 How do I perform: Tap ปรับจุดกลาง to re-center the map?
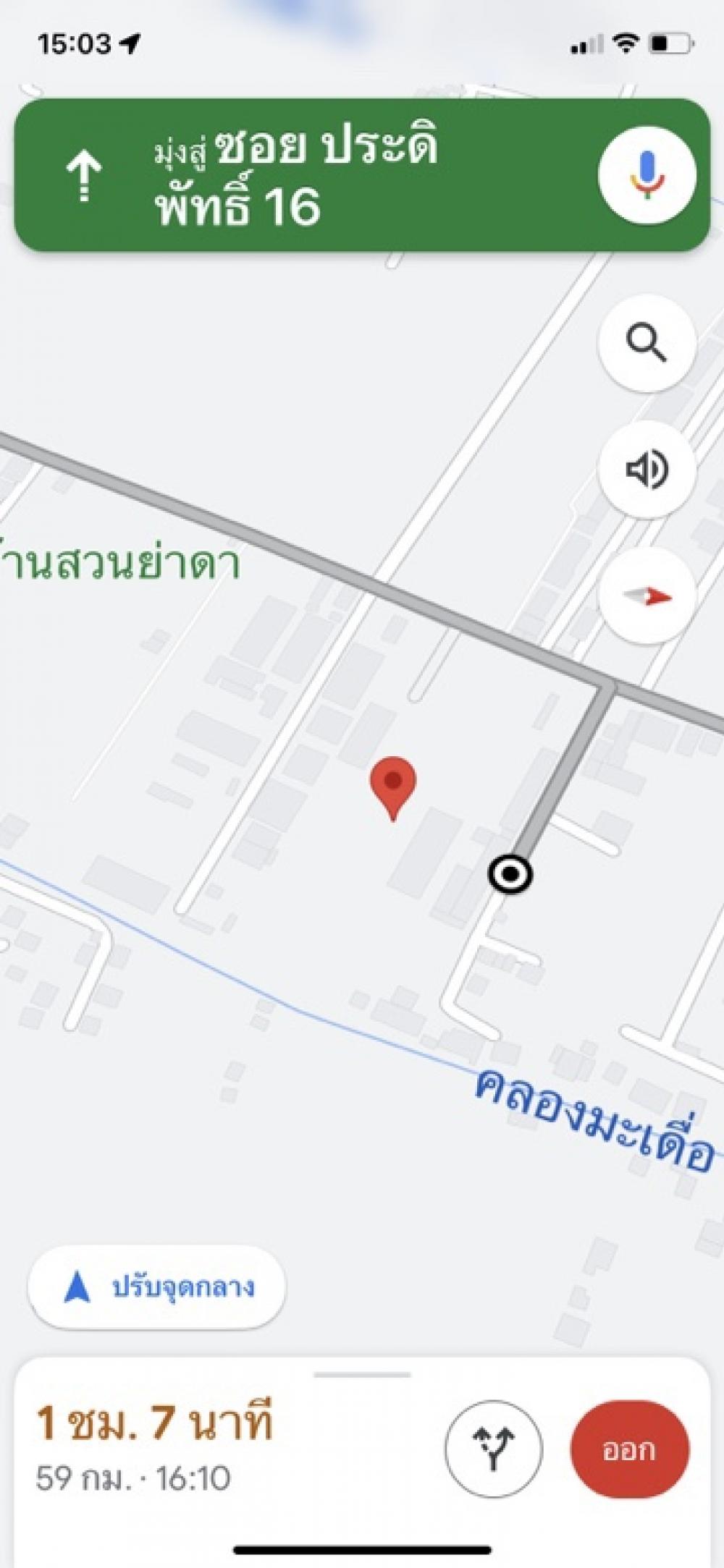156,1287
